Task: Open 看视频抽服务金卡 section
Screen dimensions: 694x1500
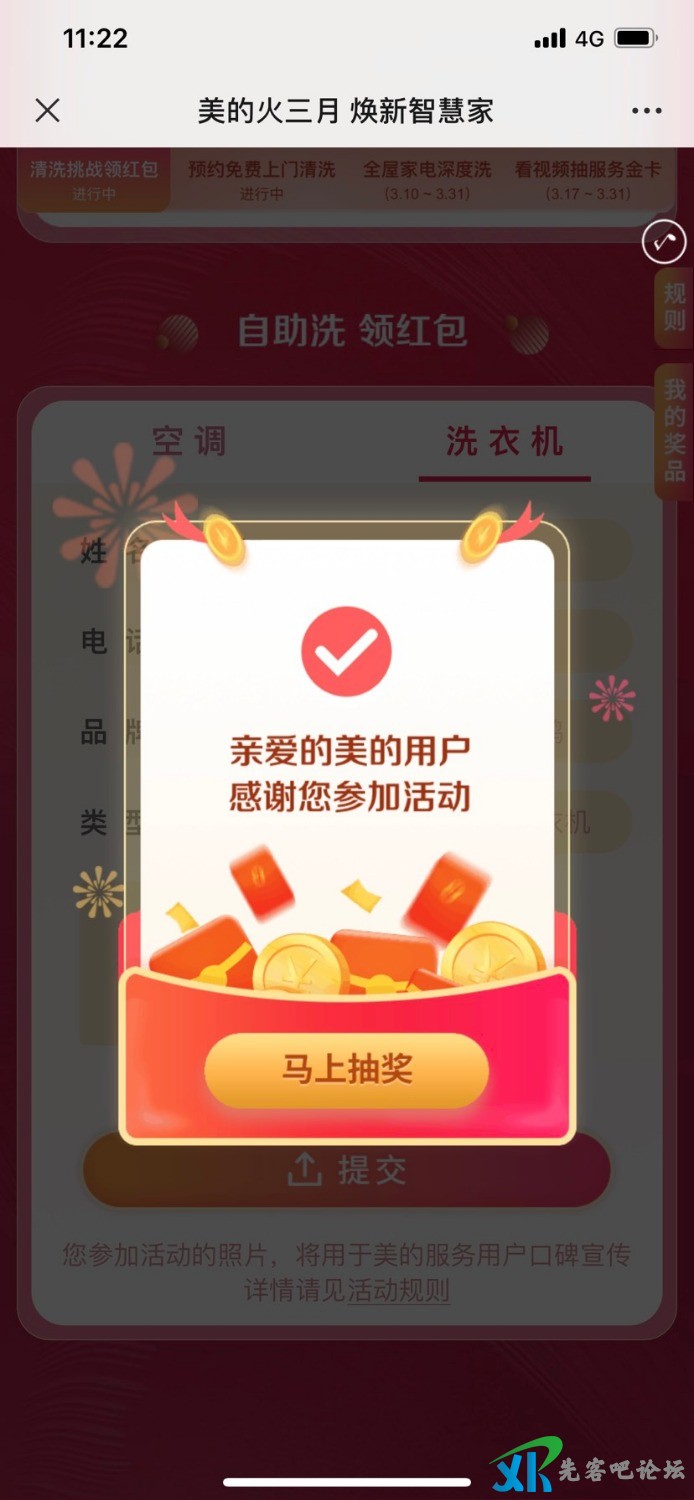Action: [x=588, y=179]
